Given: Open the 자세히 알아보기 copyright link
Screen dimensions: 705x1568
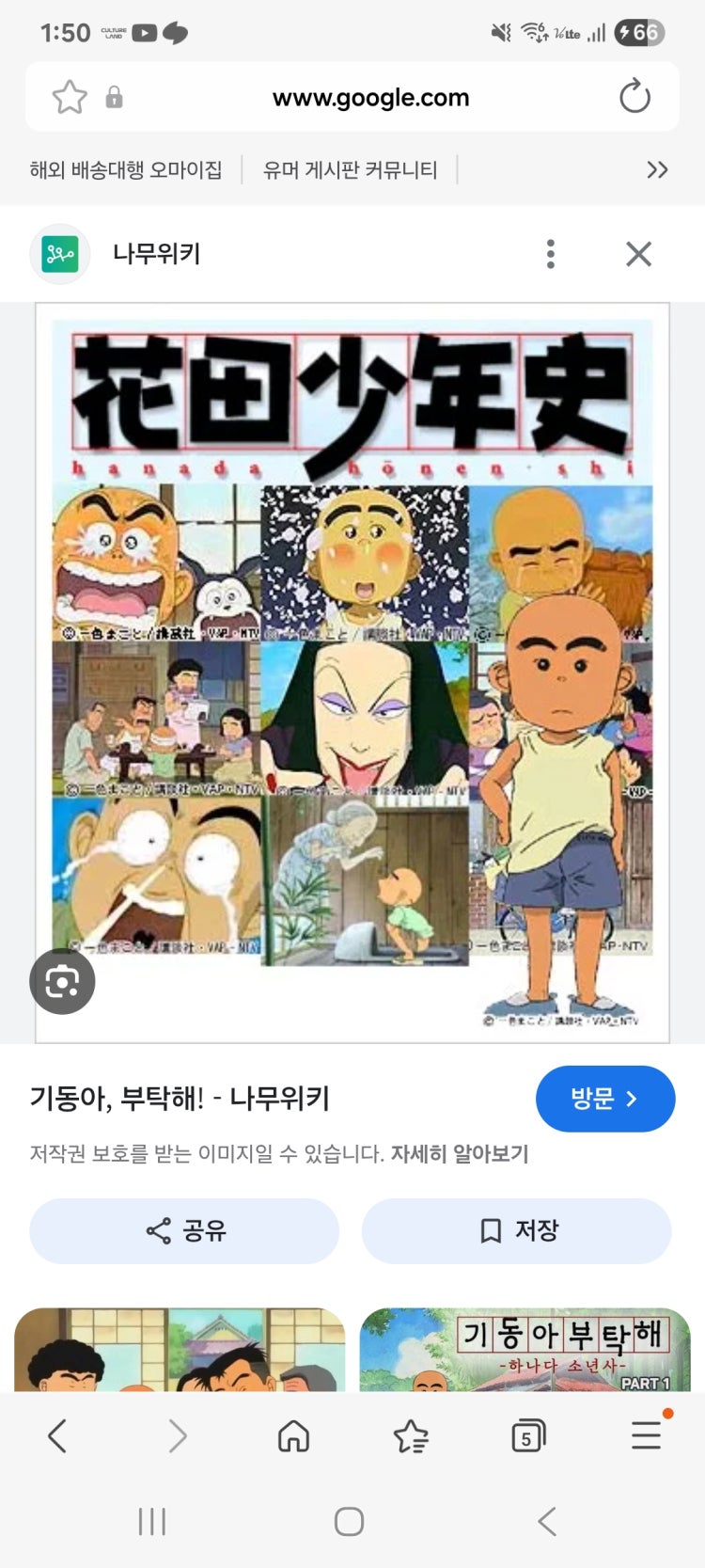Looking at the screenshot, I should tap(460, 1154).
